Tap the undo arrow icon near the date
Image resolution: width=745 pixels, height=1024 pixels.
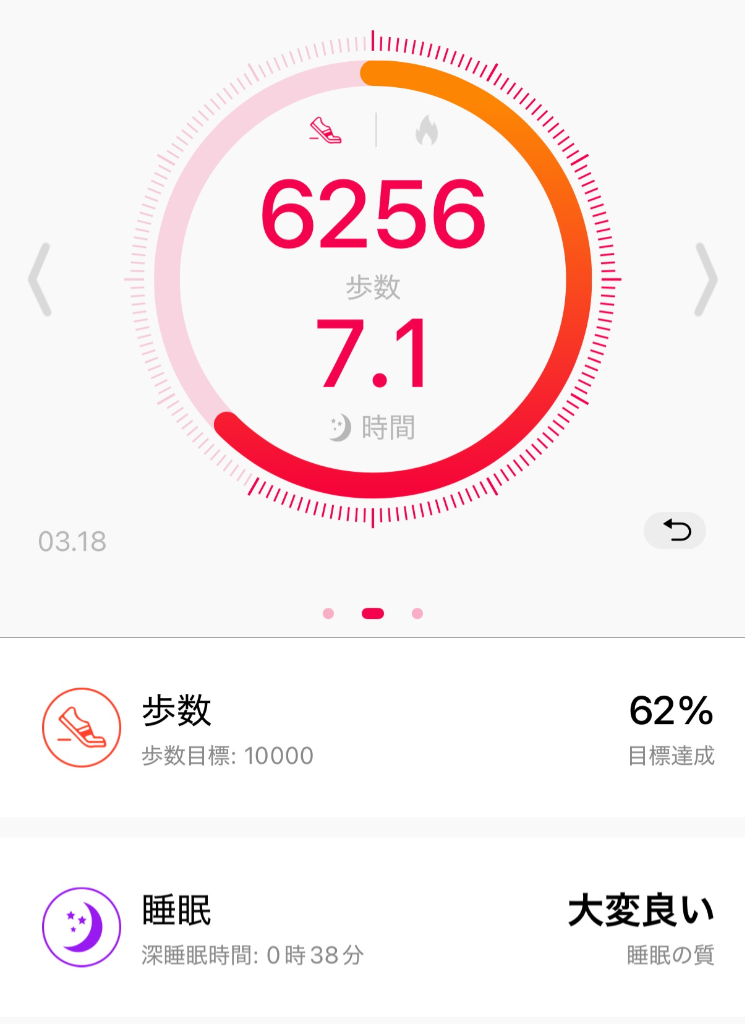[x=675, y=531]
